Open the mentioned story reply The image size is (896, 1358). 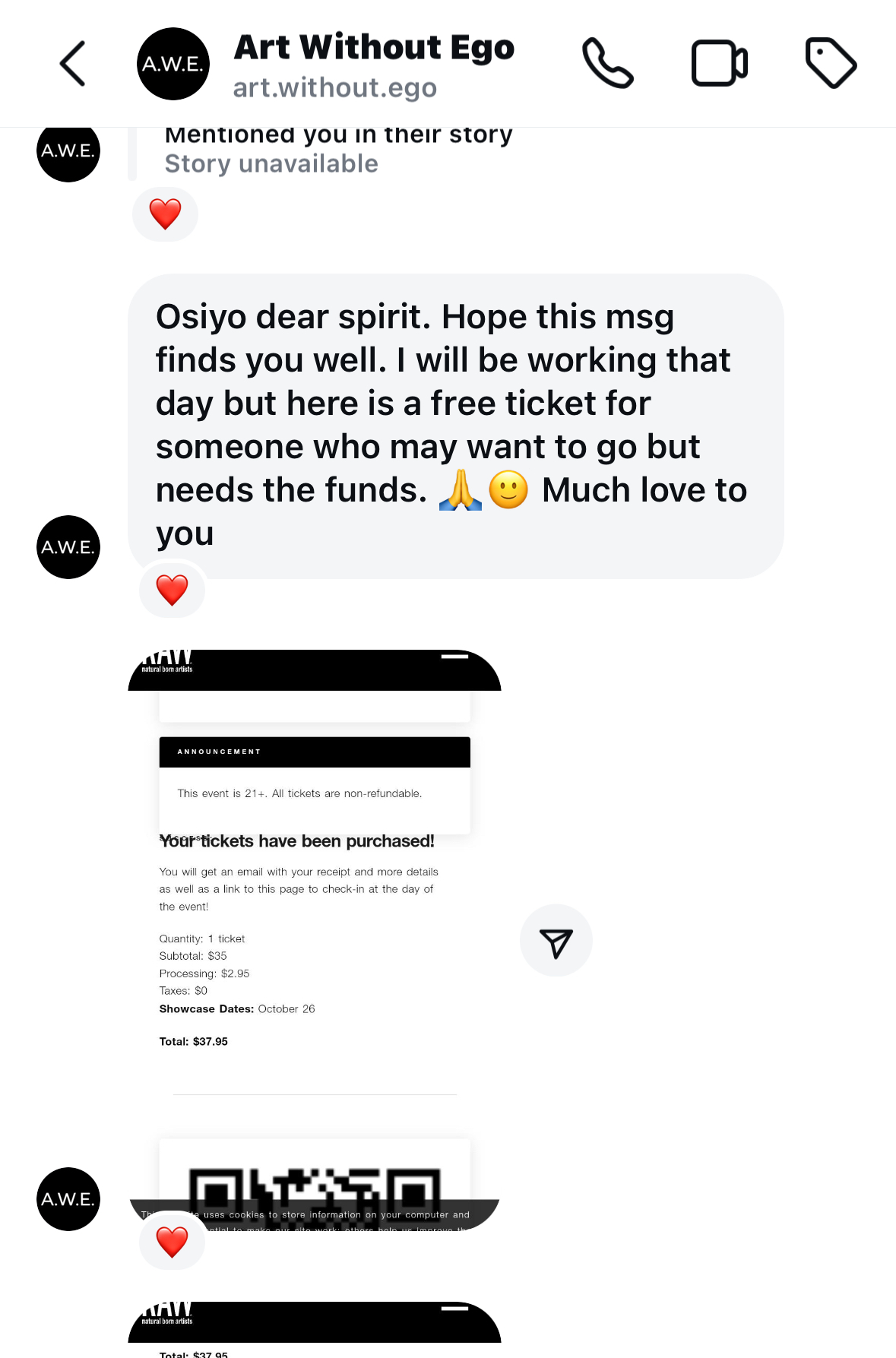tap(338, 150)
